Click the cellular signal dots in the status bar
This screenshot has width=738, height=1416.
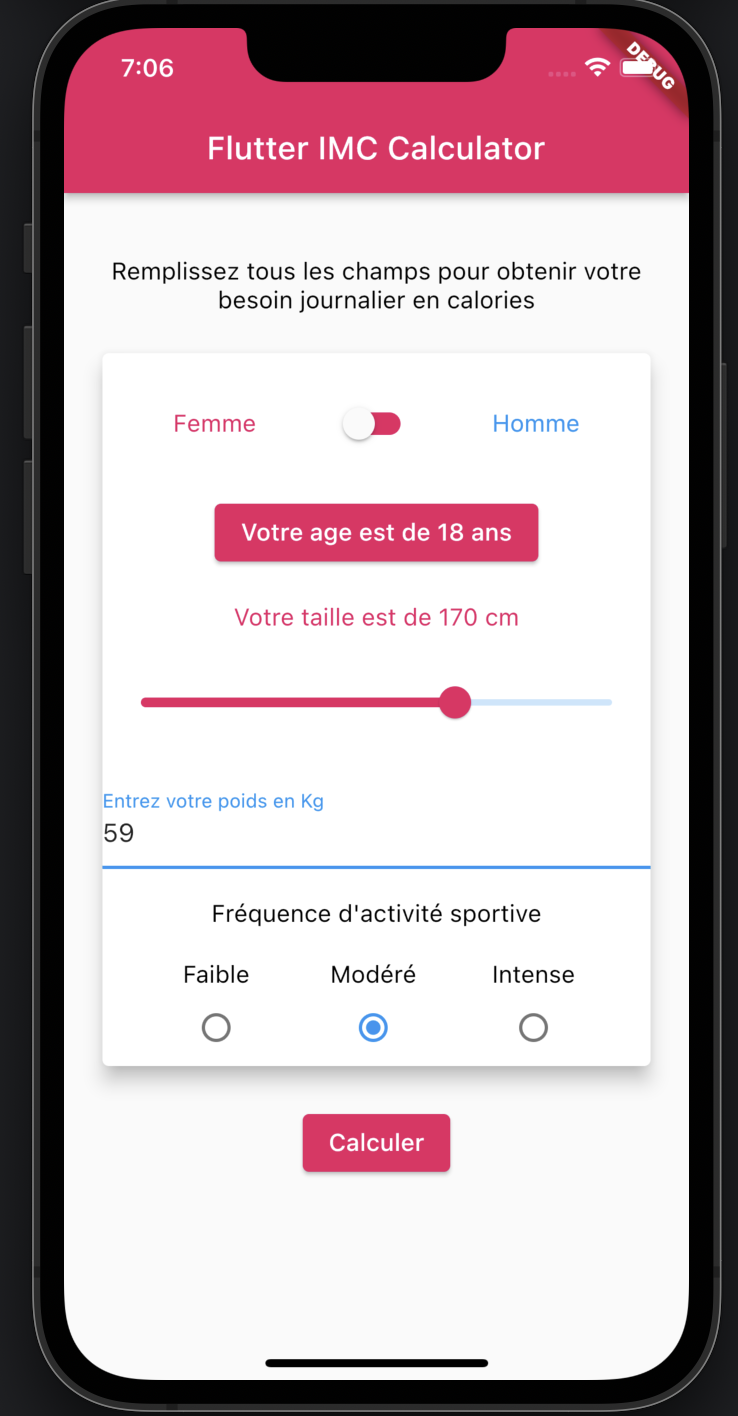click(561, 73)
